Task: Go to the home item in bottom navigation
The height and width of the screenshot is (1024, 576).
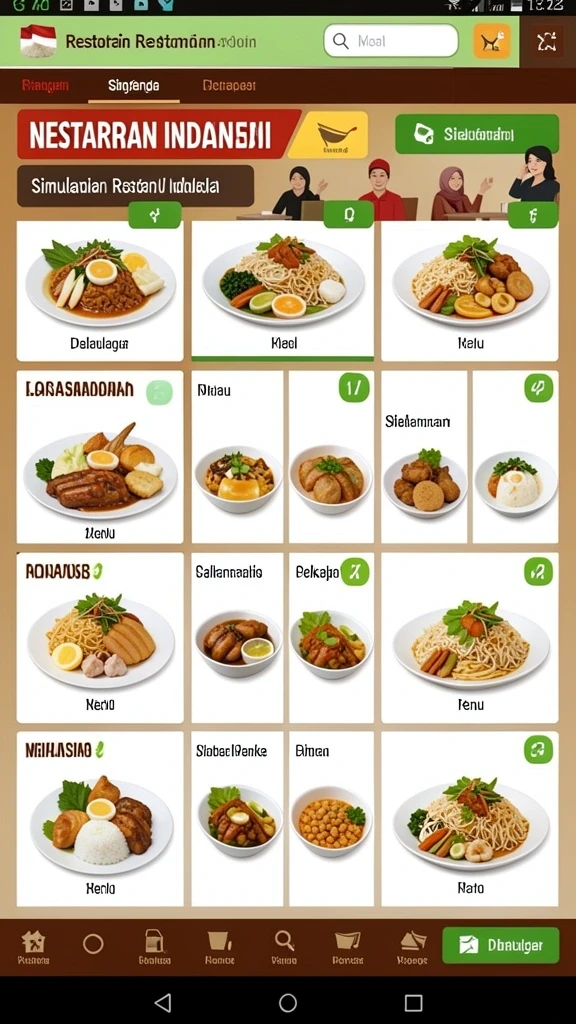Action: coord(33,947)
